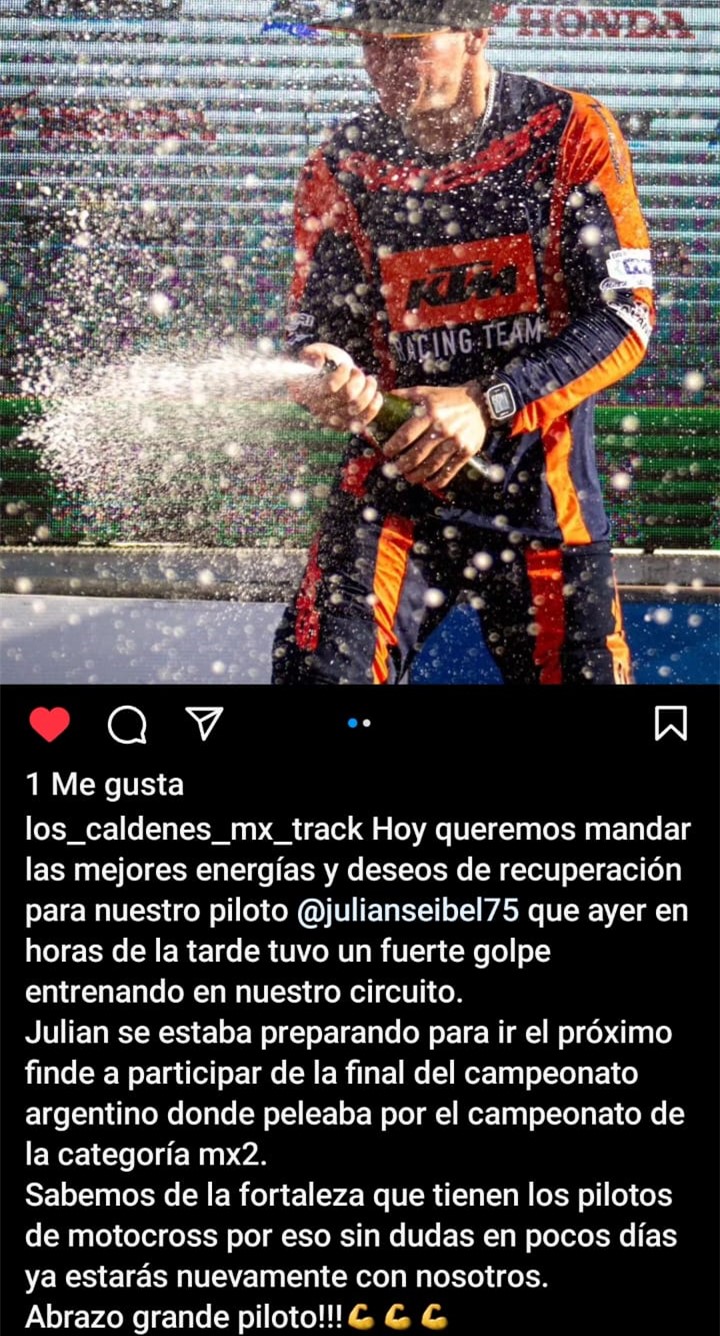Screen dimensions: 720x1336
Task: Save the post with the bookmark icon
Action: 670,723
